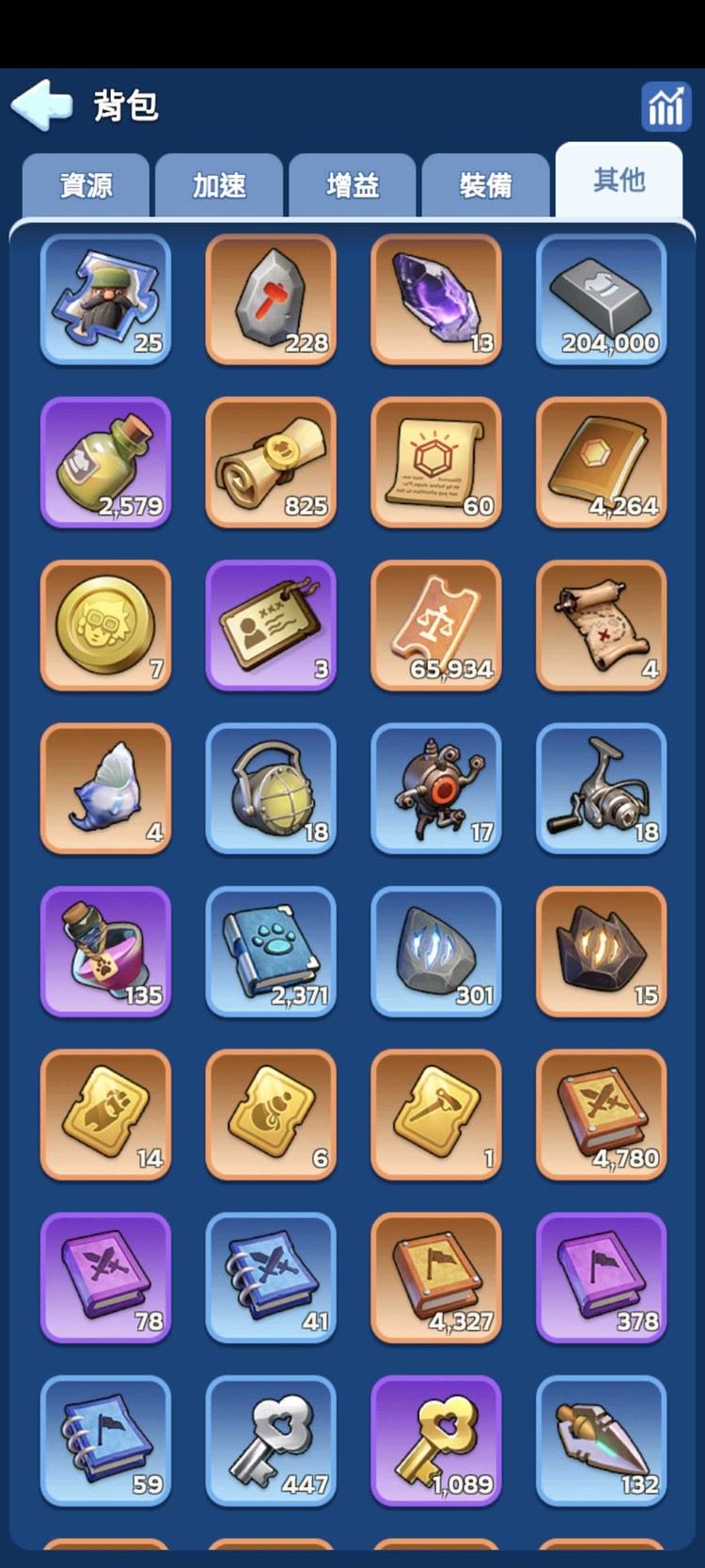Open the paw print book with 2,371
The image size is (705, 1568).
(x=271, y=951)
